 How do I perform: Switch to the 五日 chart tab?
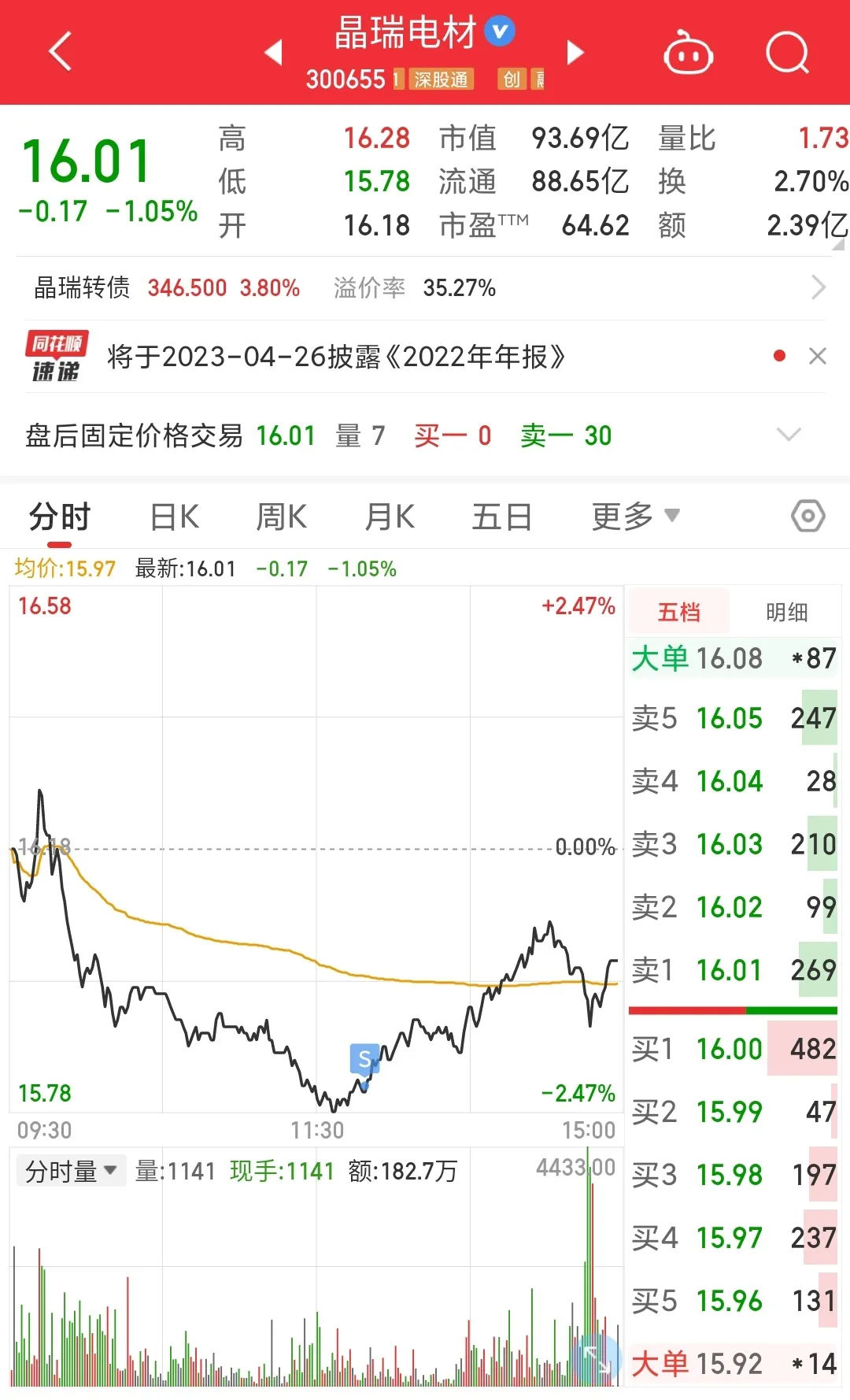click(x=502, y=518)
